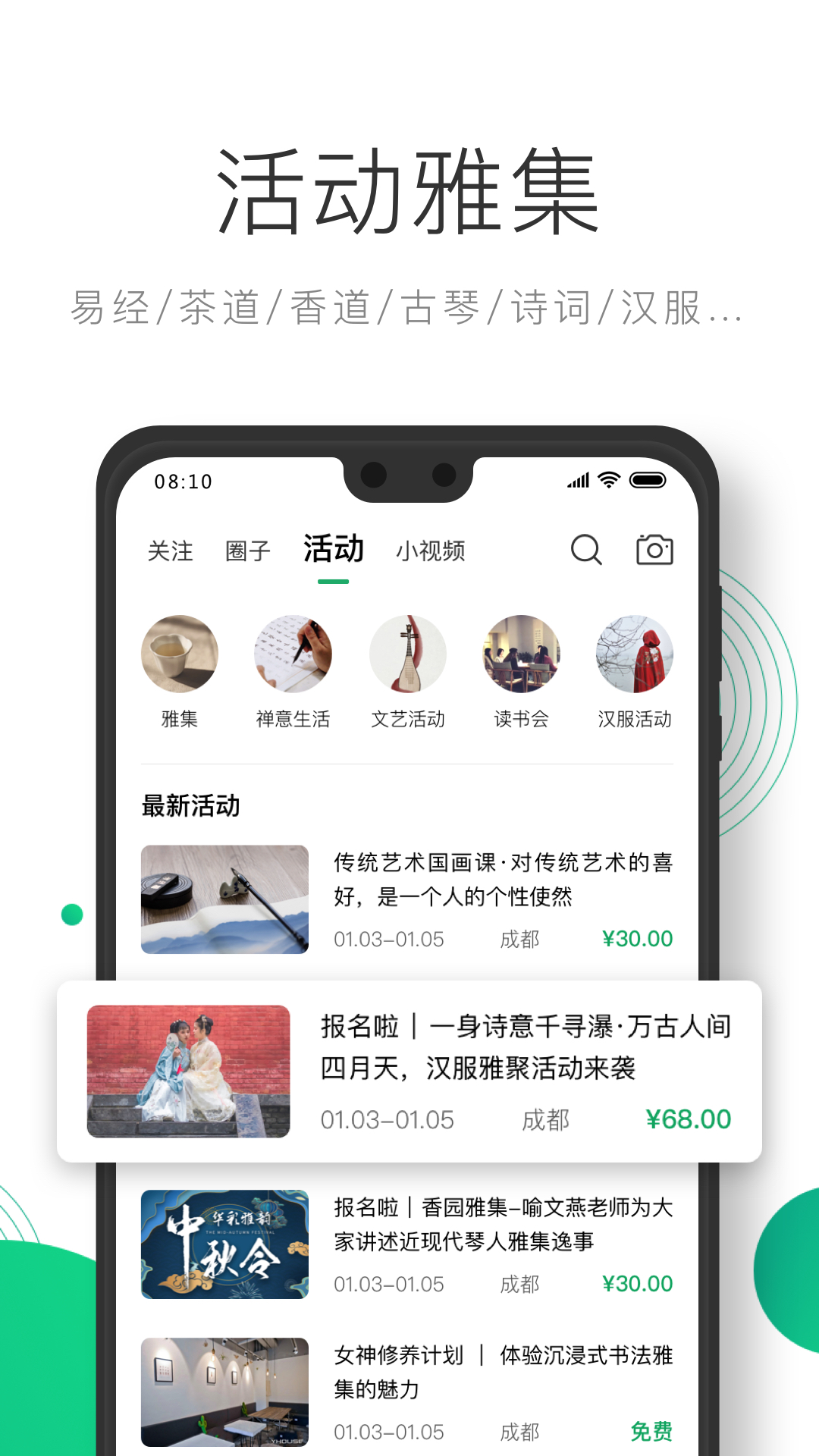Open the camera icon
The width and height of the screenshot is (819, 1456).
(x=654, y=551)
